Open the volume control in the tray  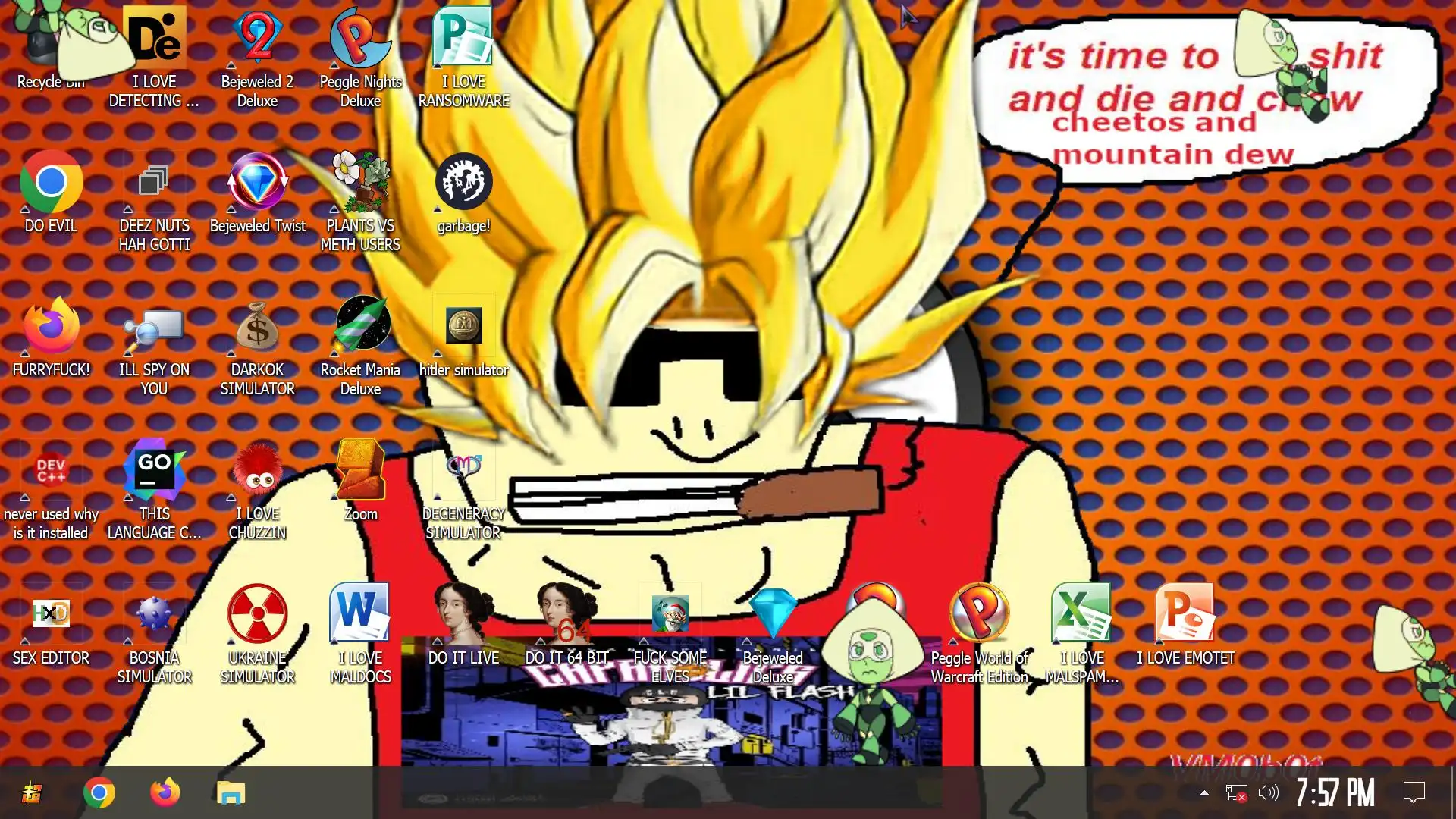click(1268, 793)
